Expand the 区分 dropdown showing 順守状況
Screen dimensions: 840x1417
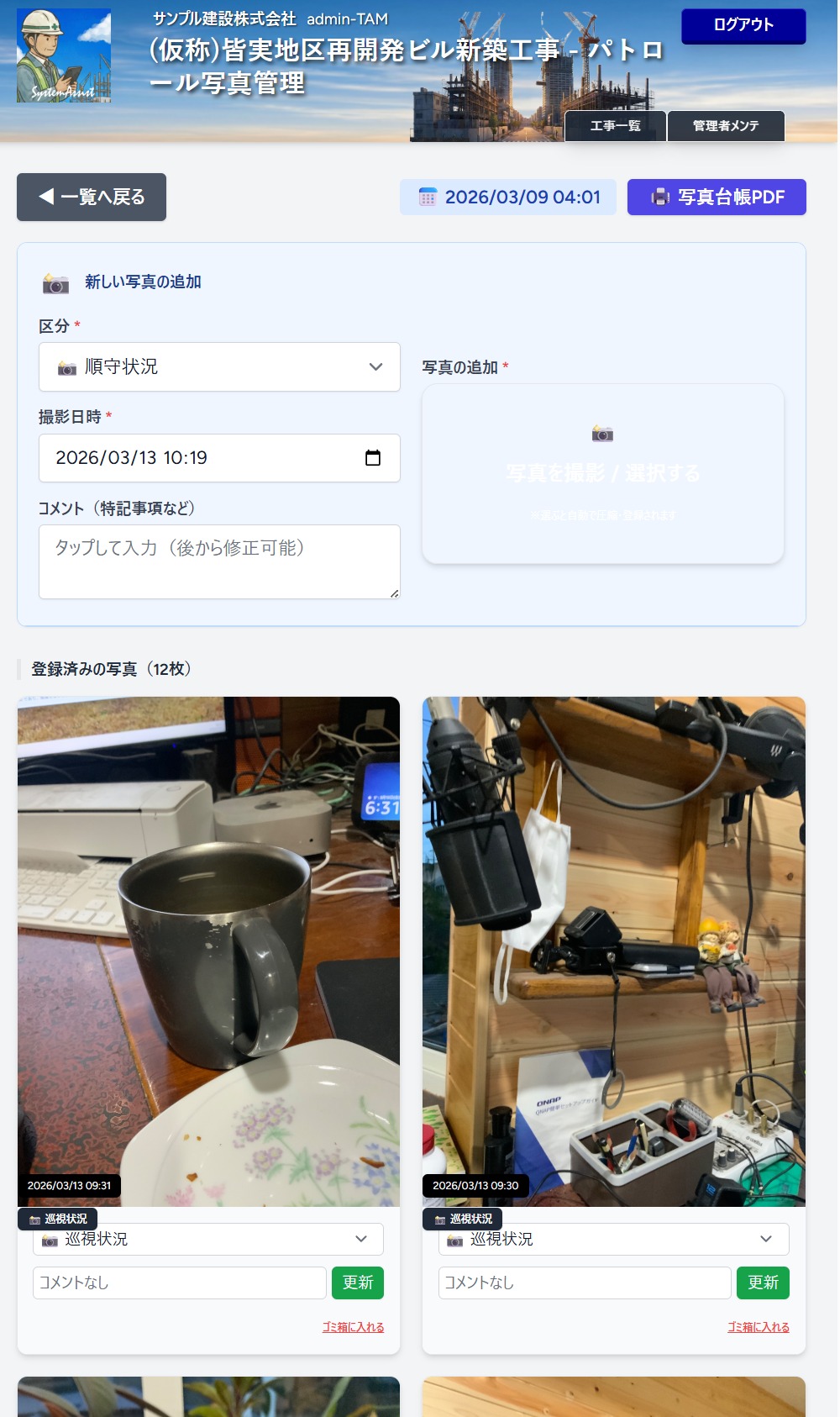point(219,367)
